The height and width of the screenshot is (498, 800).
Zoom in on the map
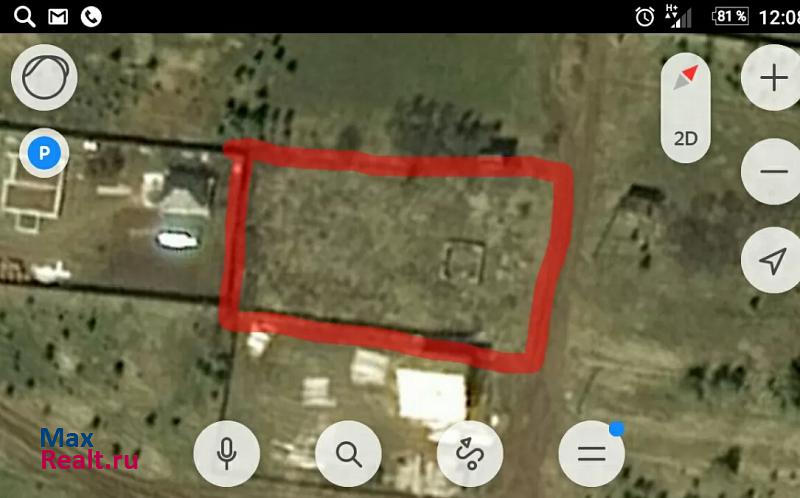(773, 78)
